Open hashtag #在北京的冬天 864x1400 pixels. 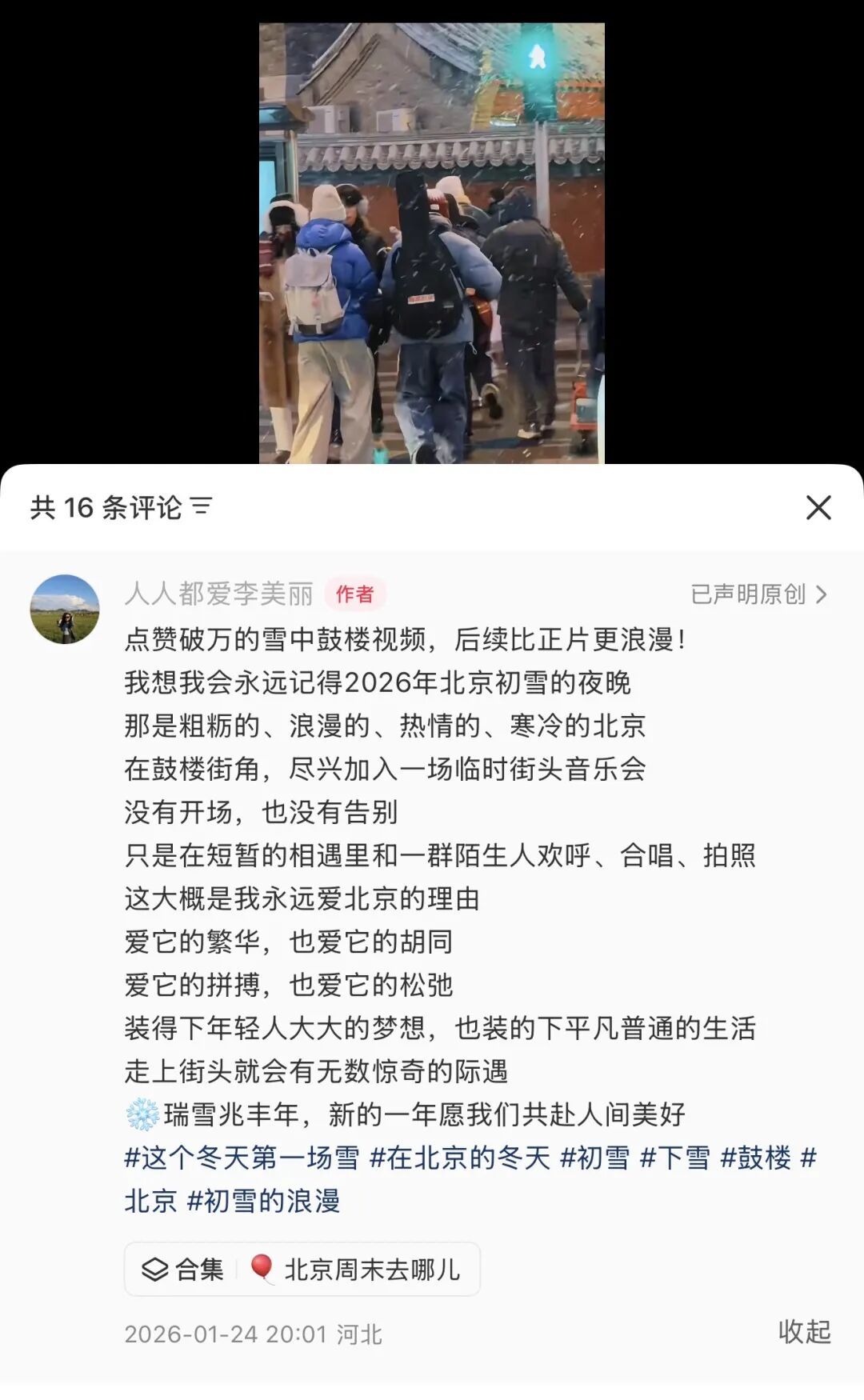pyautogui.click(x=460, y=1158)
